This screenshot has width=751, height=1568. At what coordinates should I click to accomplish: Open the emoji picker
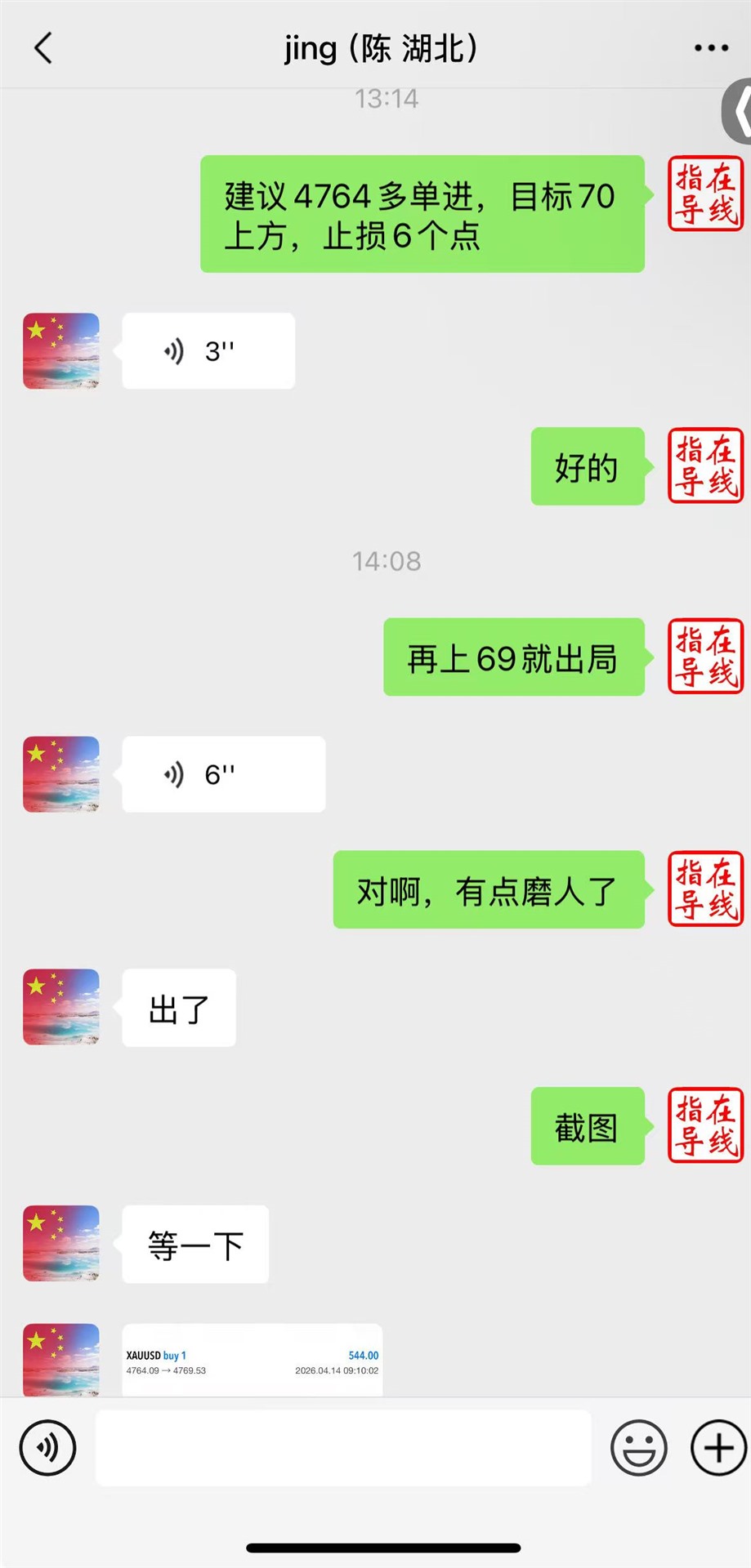tap(638, 1447)
